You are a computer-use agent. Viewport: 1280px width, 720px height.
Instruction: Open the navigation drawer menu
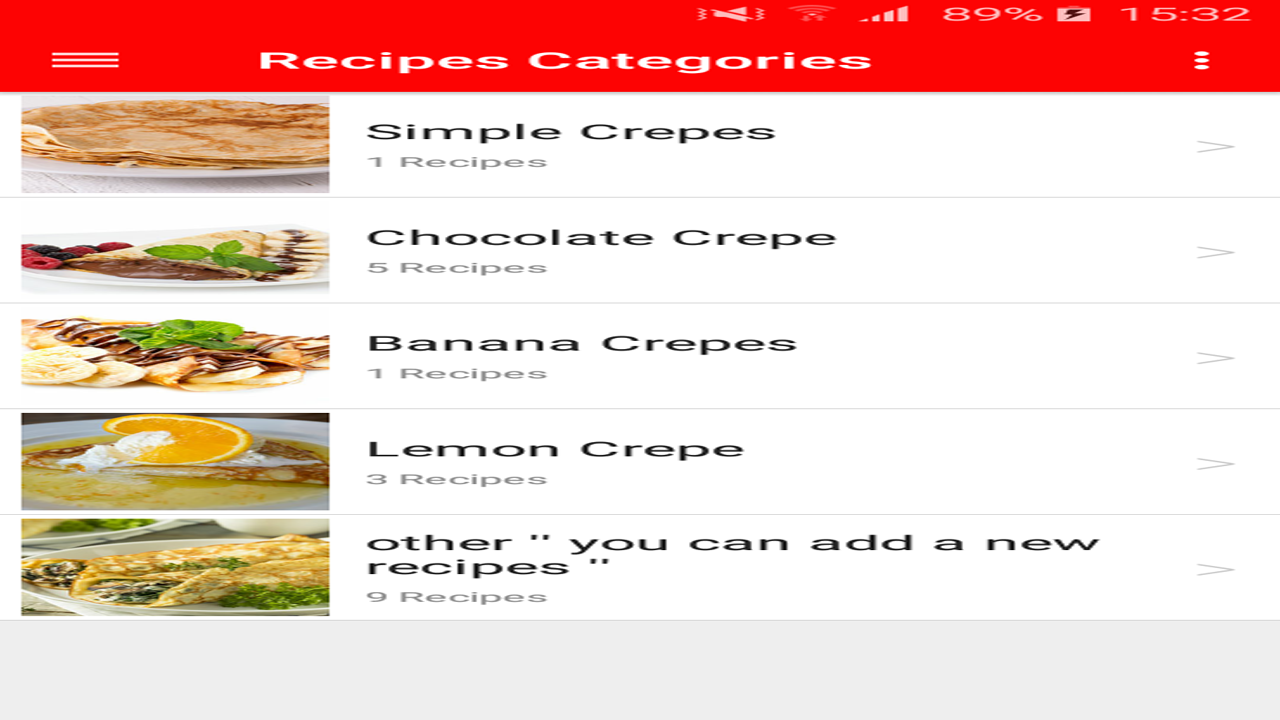85,60
